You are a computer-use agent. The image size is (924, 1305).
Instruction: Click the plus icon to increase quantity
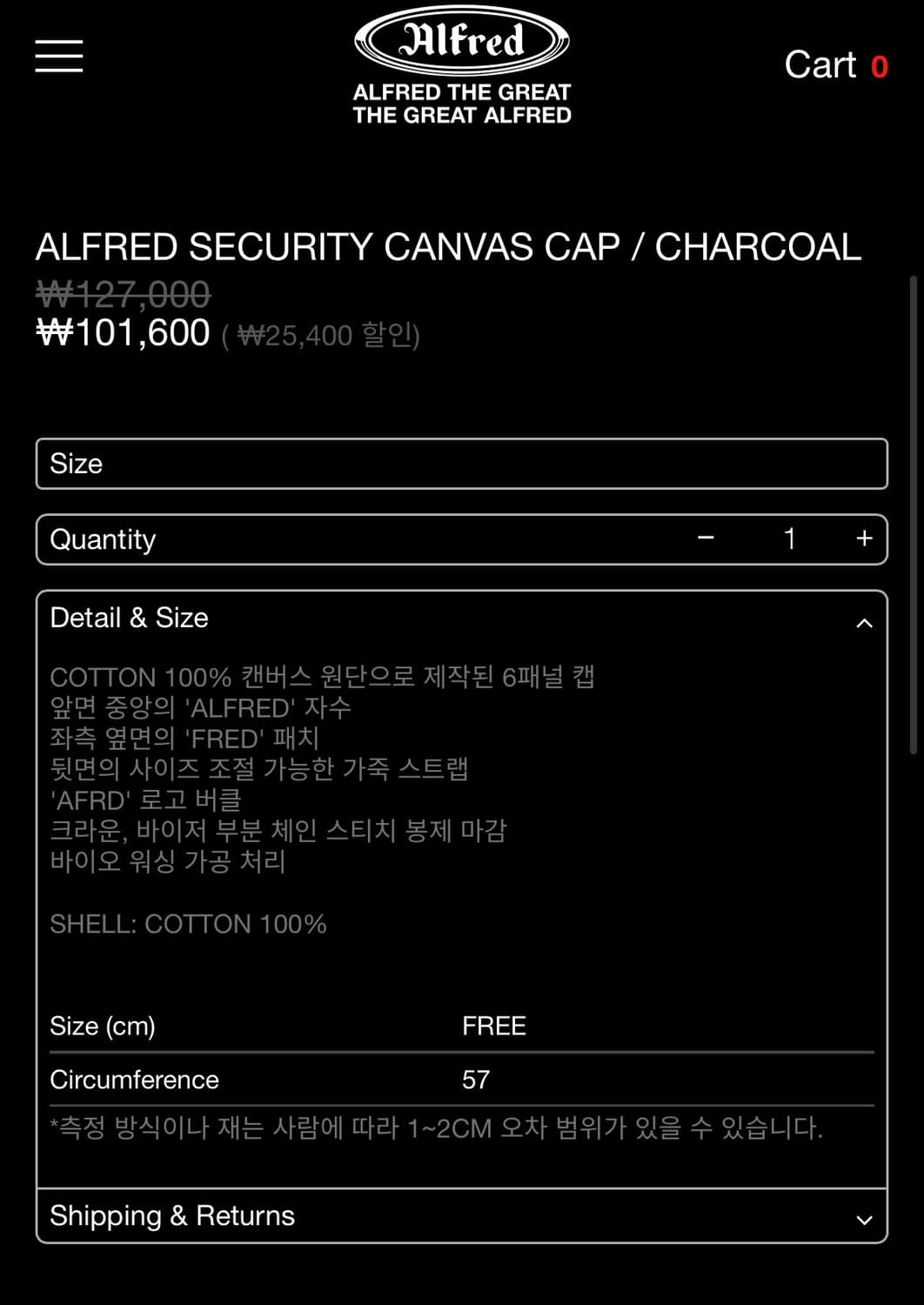pos(864,539)
